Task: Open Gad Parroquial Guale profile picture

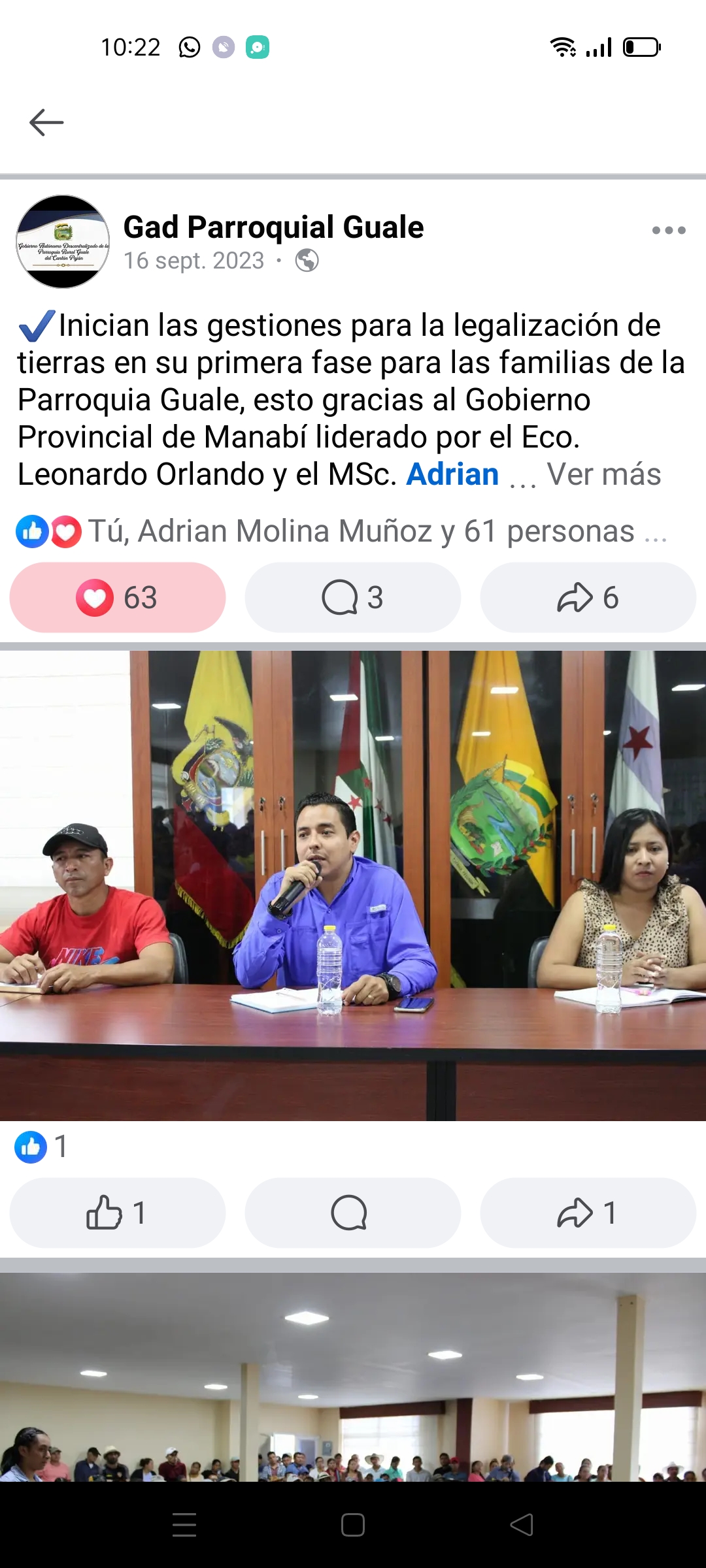Action: (x=63, y=242)
